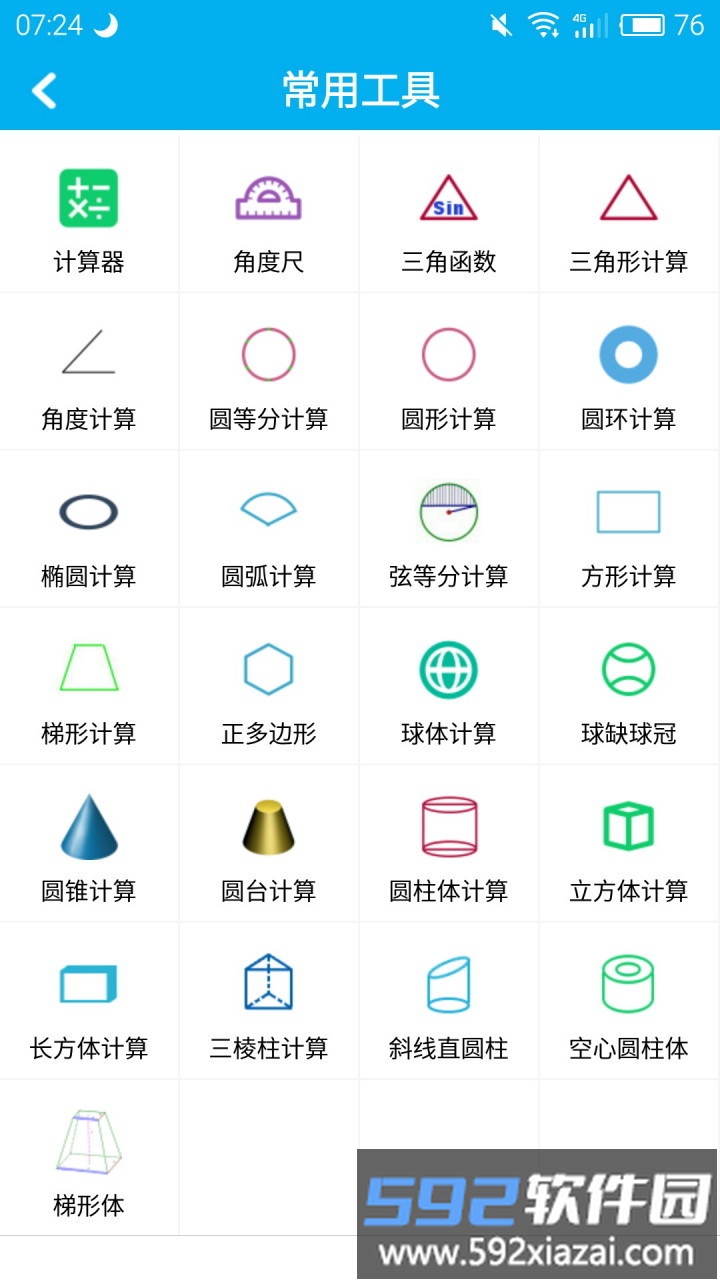Select 三角形计算 triangle calculation

tap(629, 216)
